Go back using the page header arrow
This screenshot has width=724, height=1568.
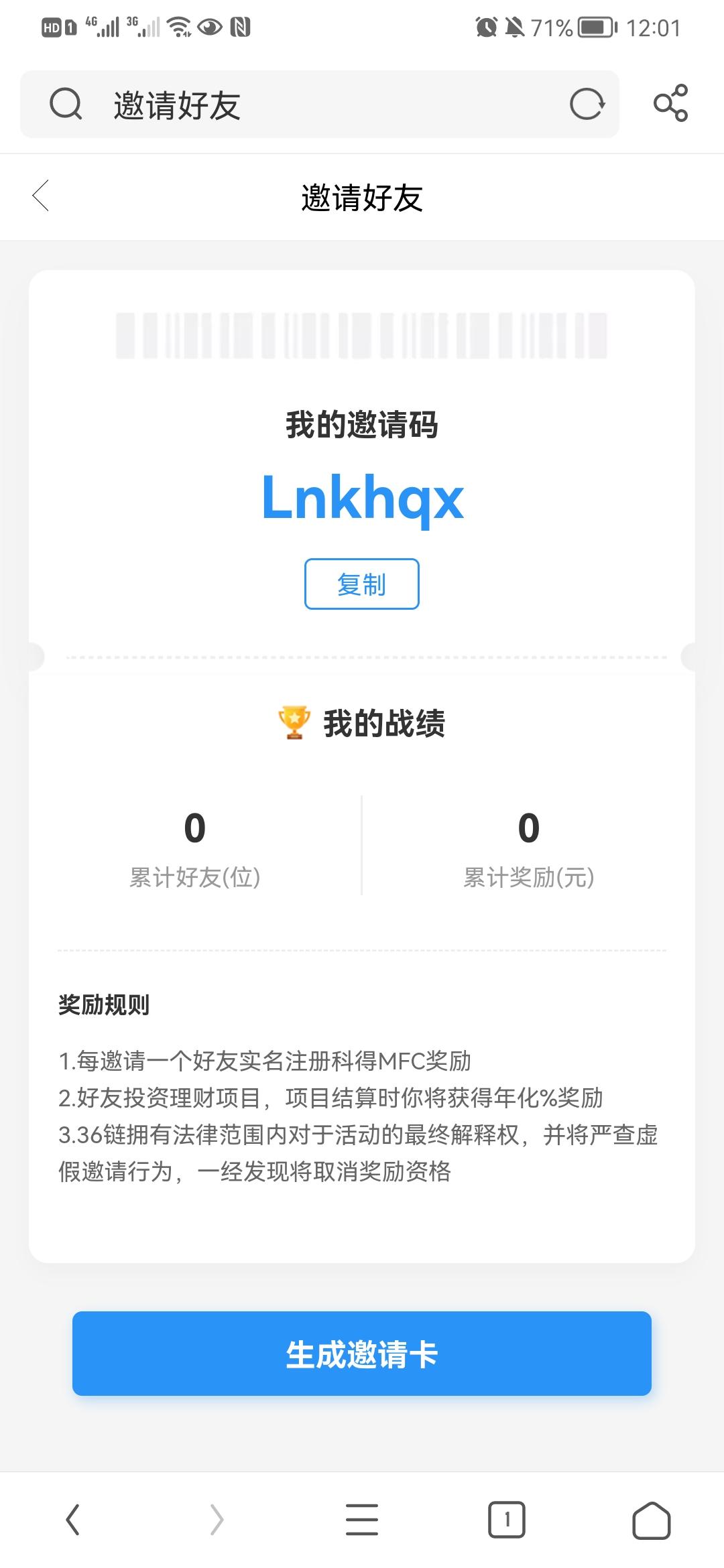click(41, 196)
